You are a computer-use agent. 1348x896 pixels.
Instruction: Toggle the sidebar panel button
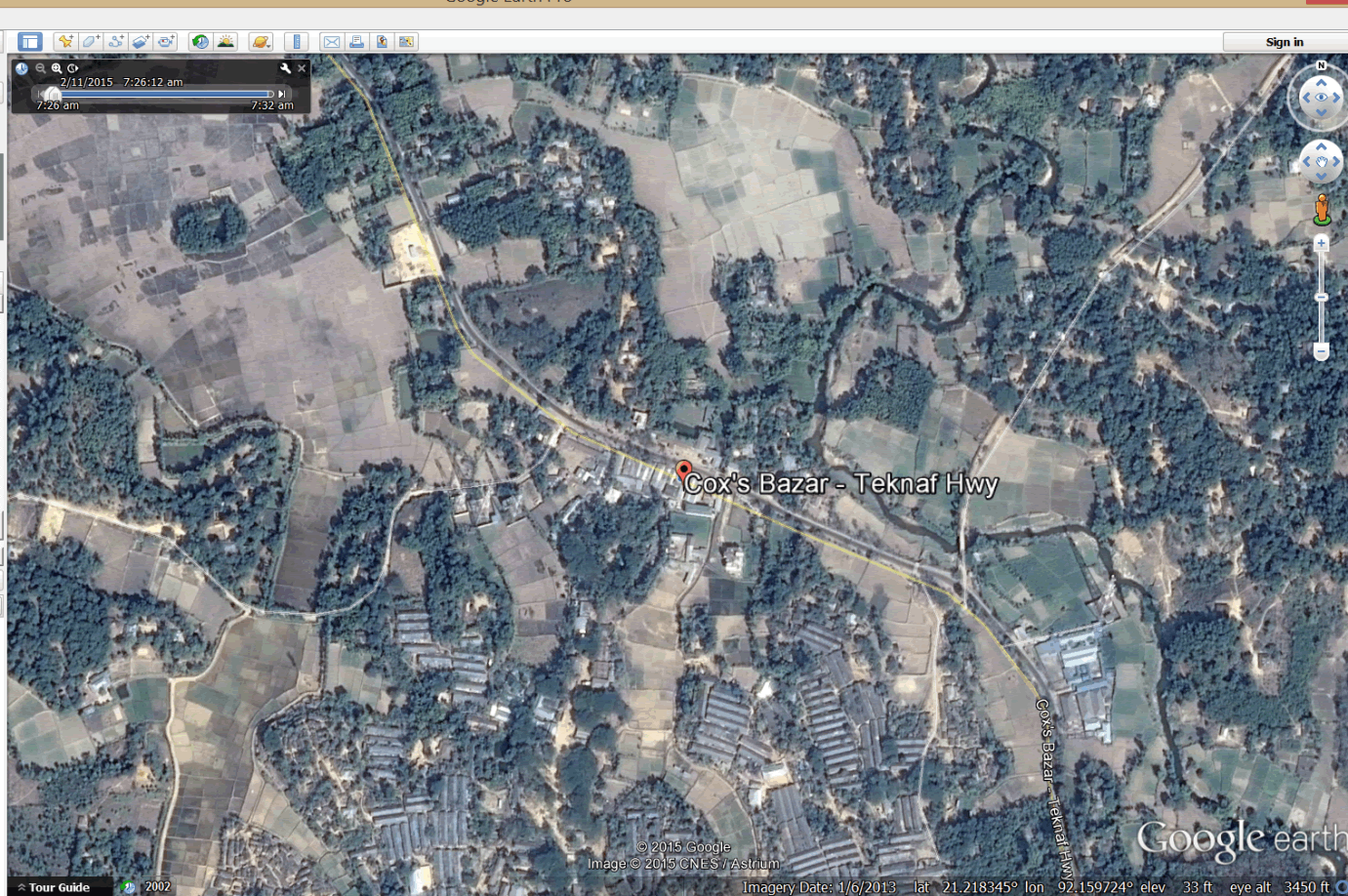tap(30, 41)
